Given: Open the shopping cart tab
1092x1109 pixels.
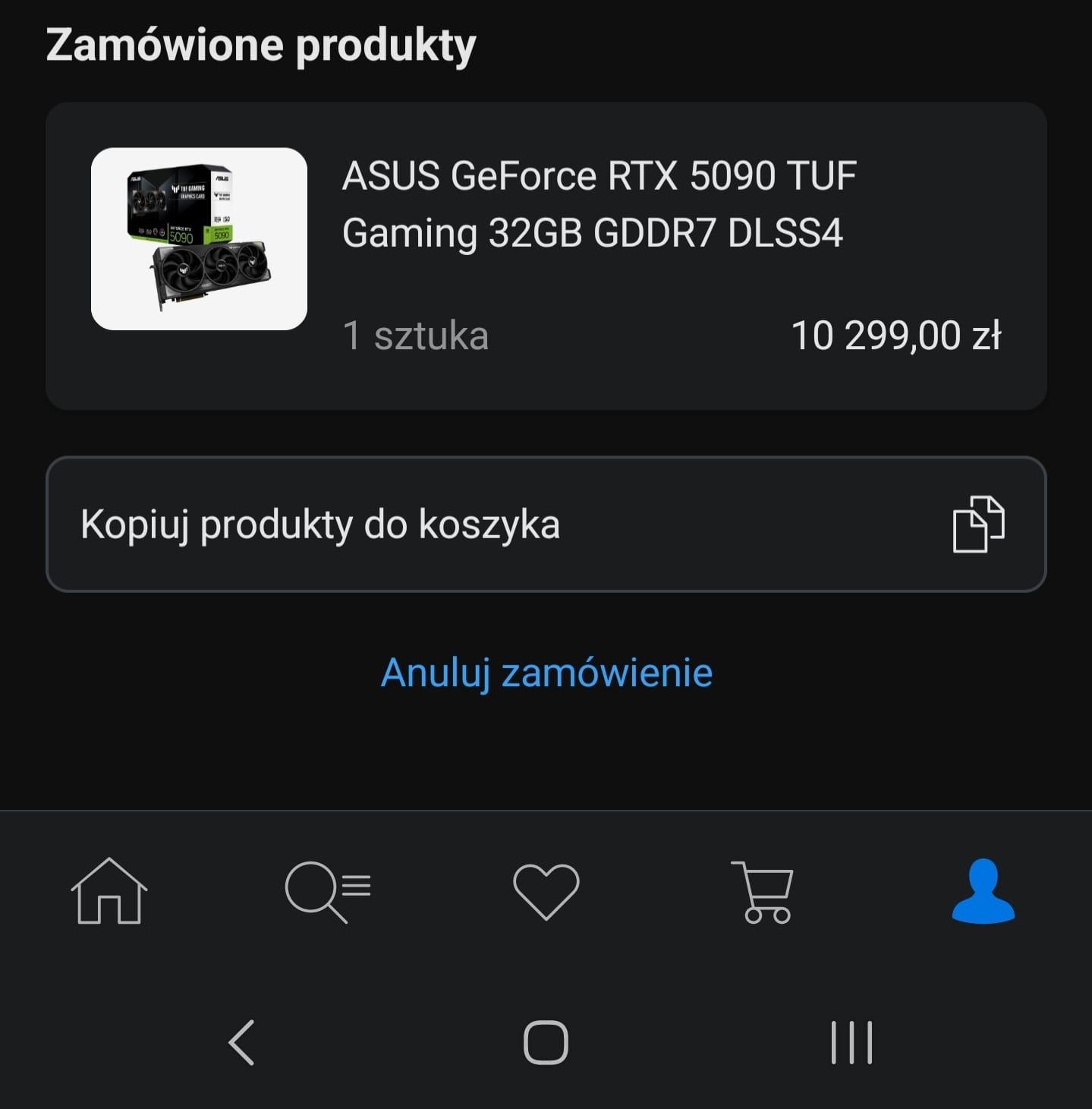Looking at the screenshot, I should click(x=763, y=891).
